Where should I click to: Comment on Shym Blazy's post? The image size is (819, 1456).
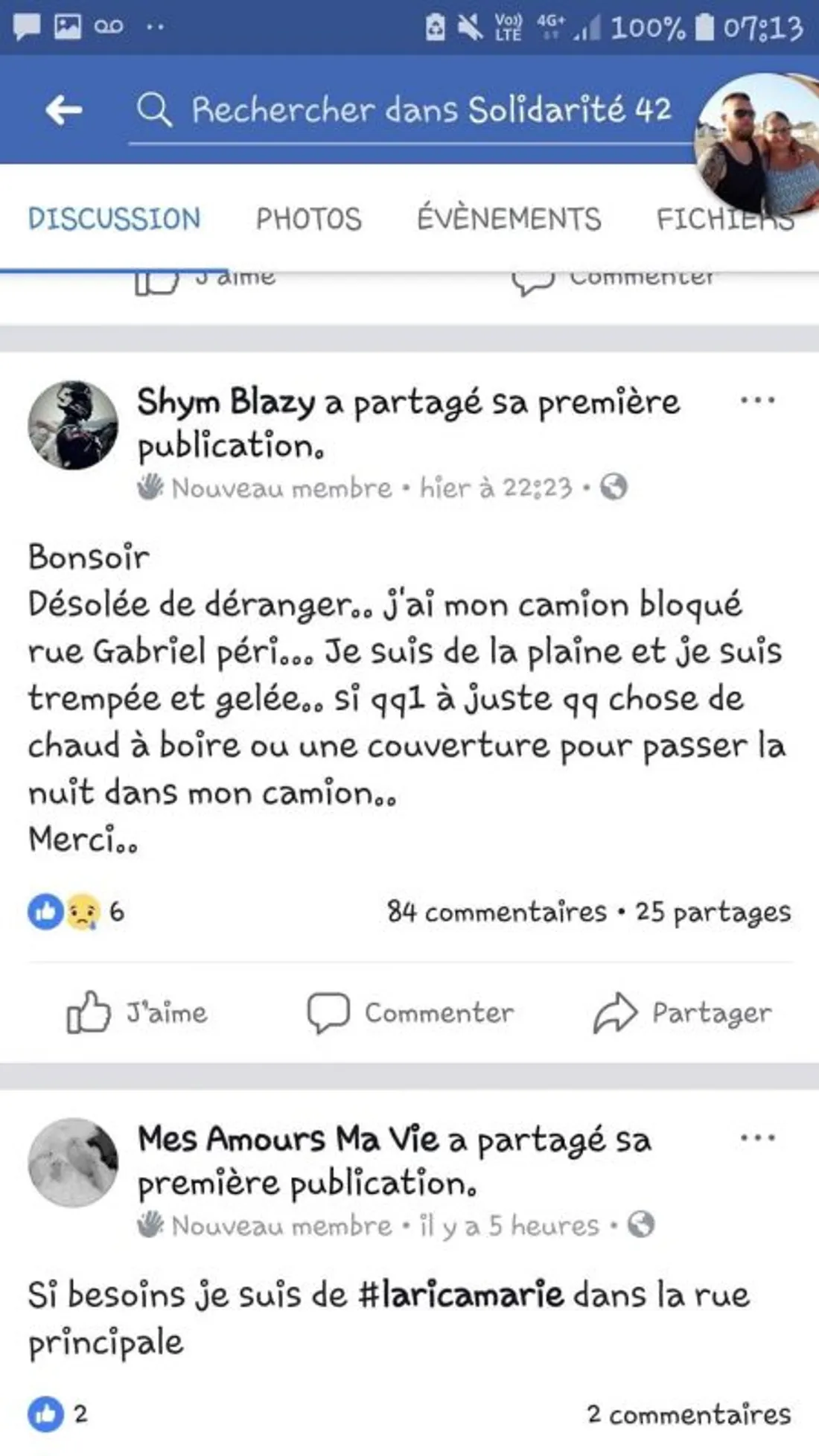coord(411,1012)
